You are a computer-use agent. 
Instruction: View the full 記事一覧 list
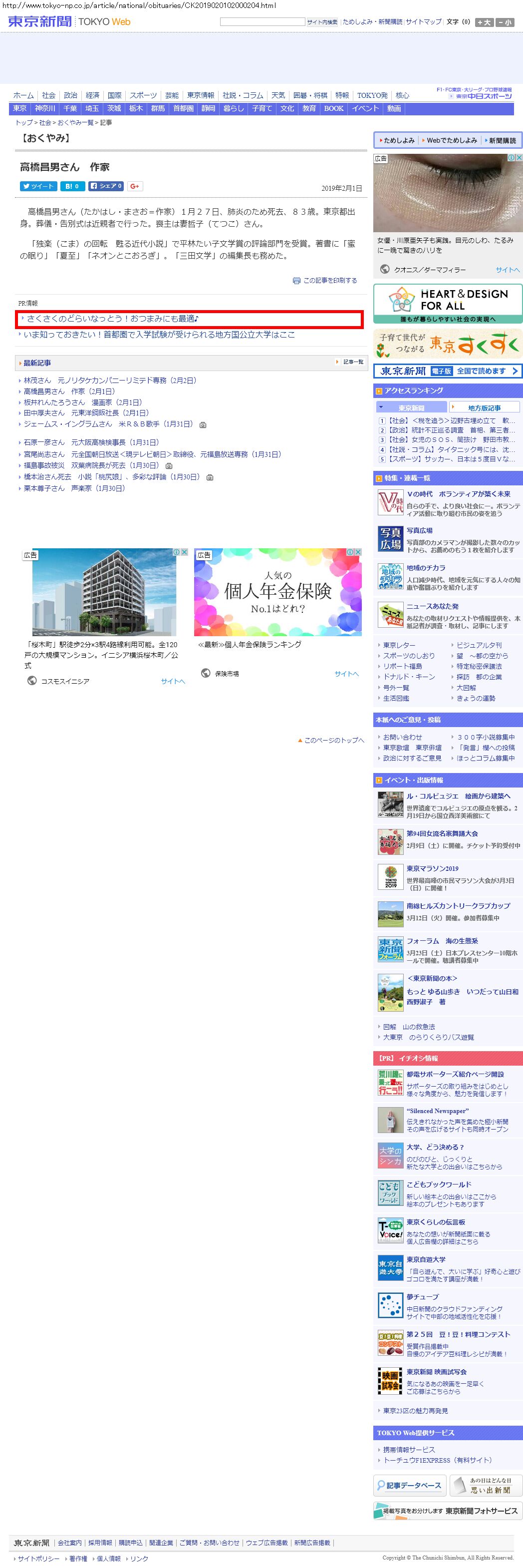tap(352, 362)
